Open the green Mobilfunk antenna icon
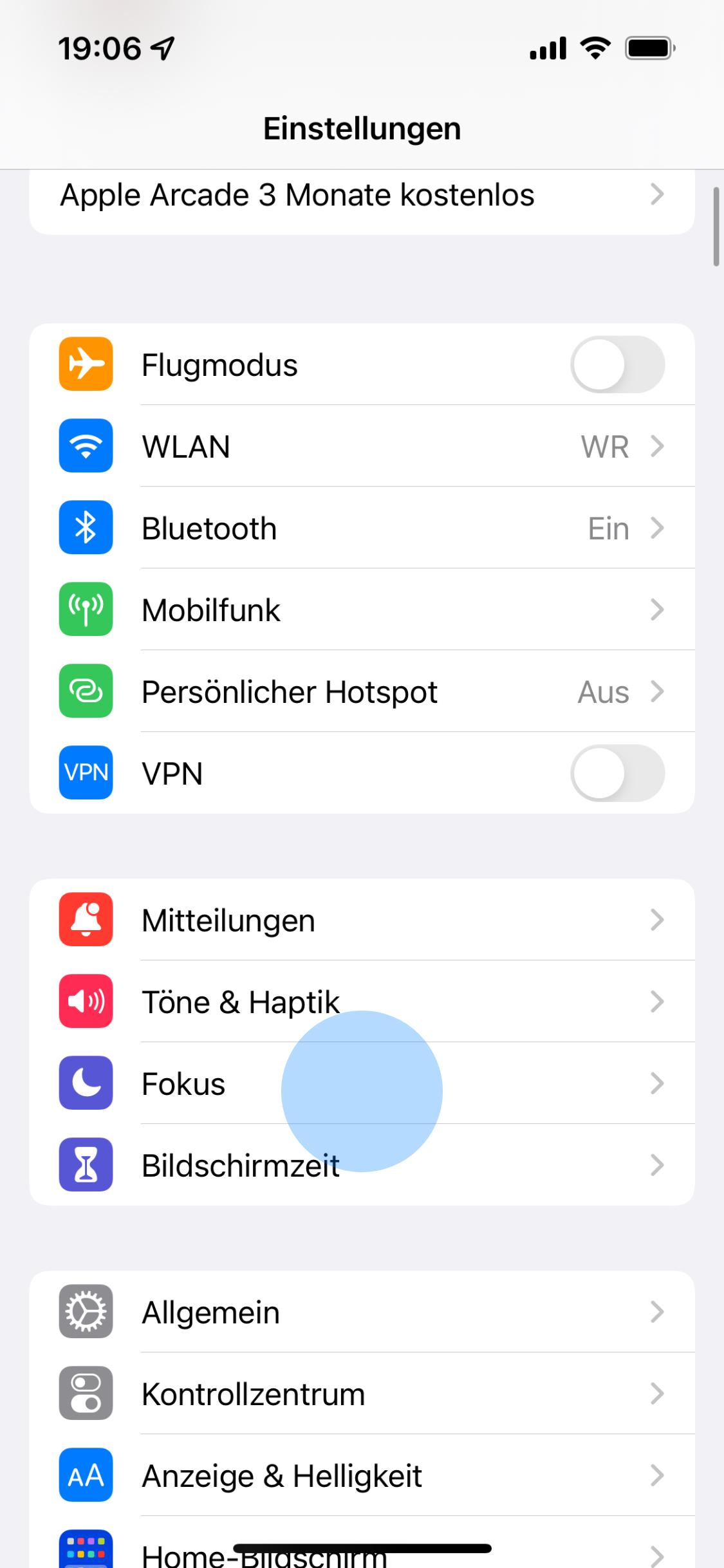The image size is (724, 1568). pos(86,610)
